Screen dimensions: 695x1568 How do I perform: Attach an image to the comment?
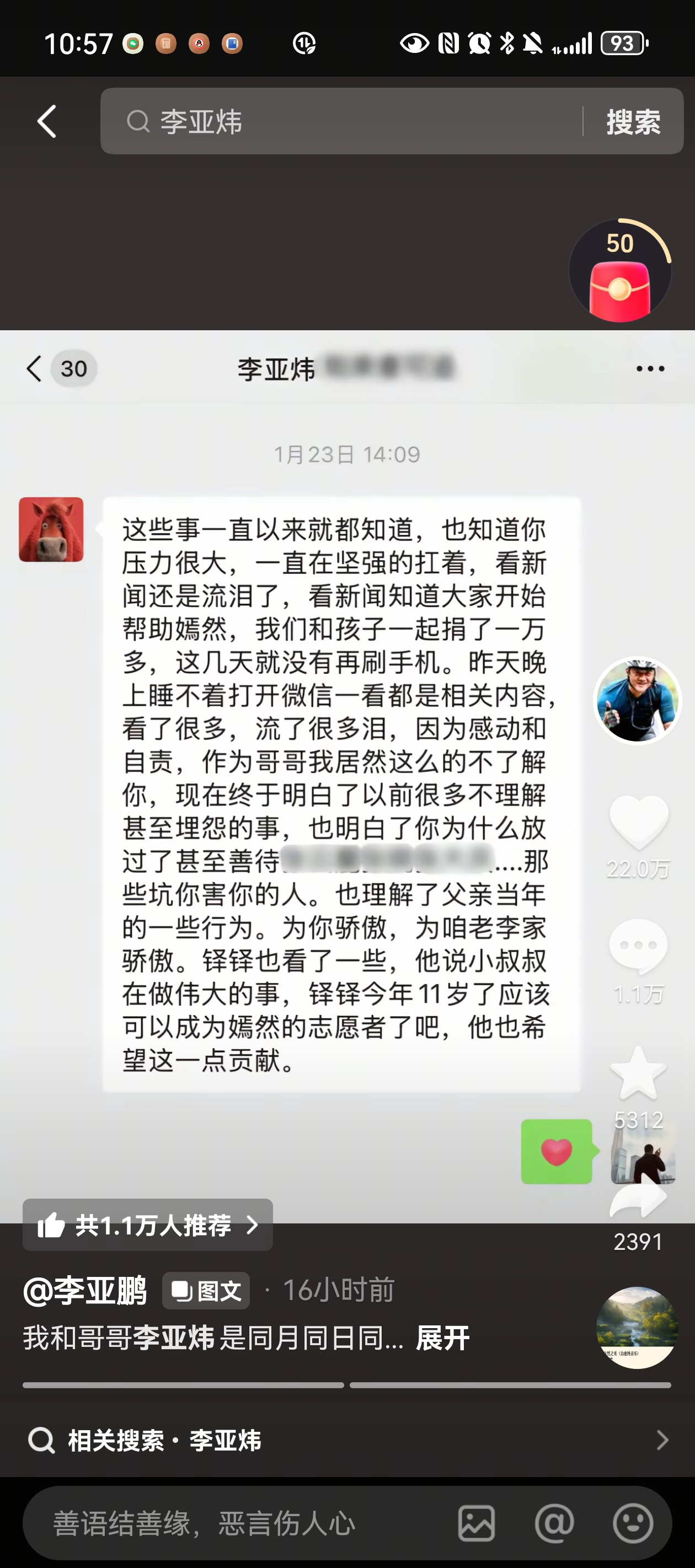pyautogui.click(x=477, y=1523)
